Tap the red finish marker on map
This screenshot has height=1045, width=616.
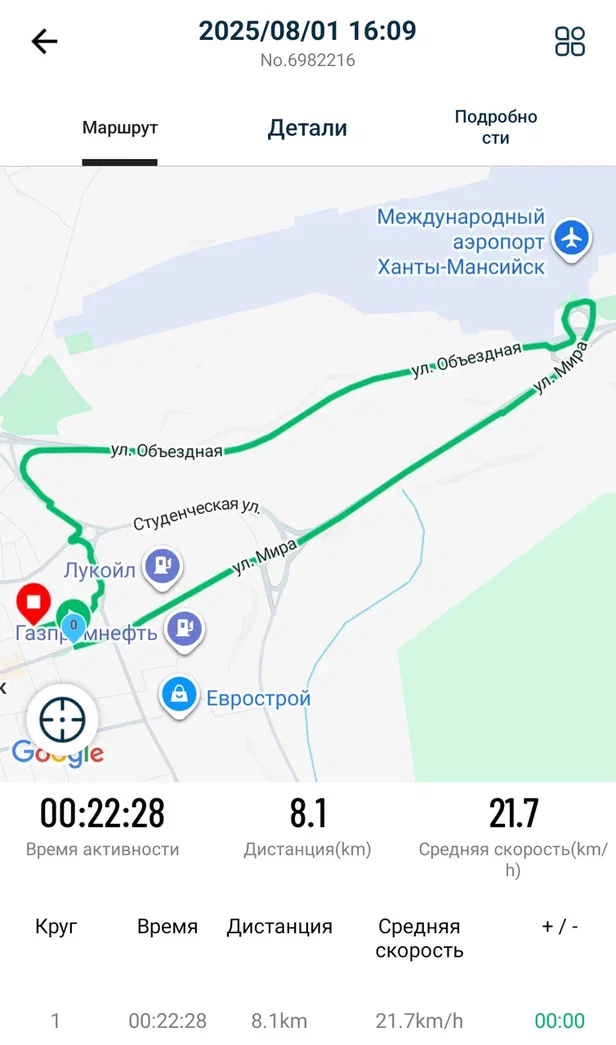pyautogui.click(x=33, y=603)
